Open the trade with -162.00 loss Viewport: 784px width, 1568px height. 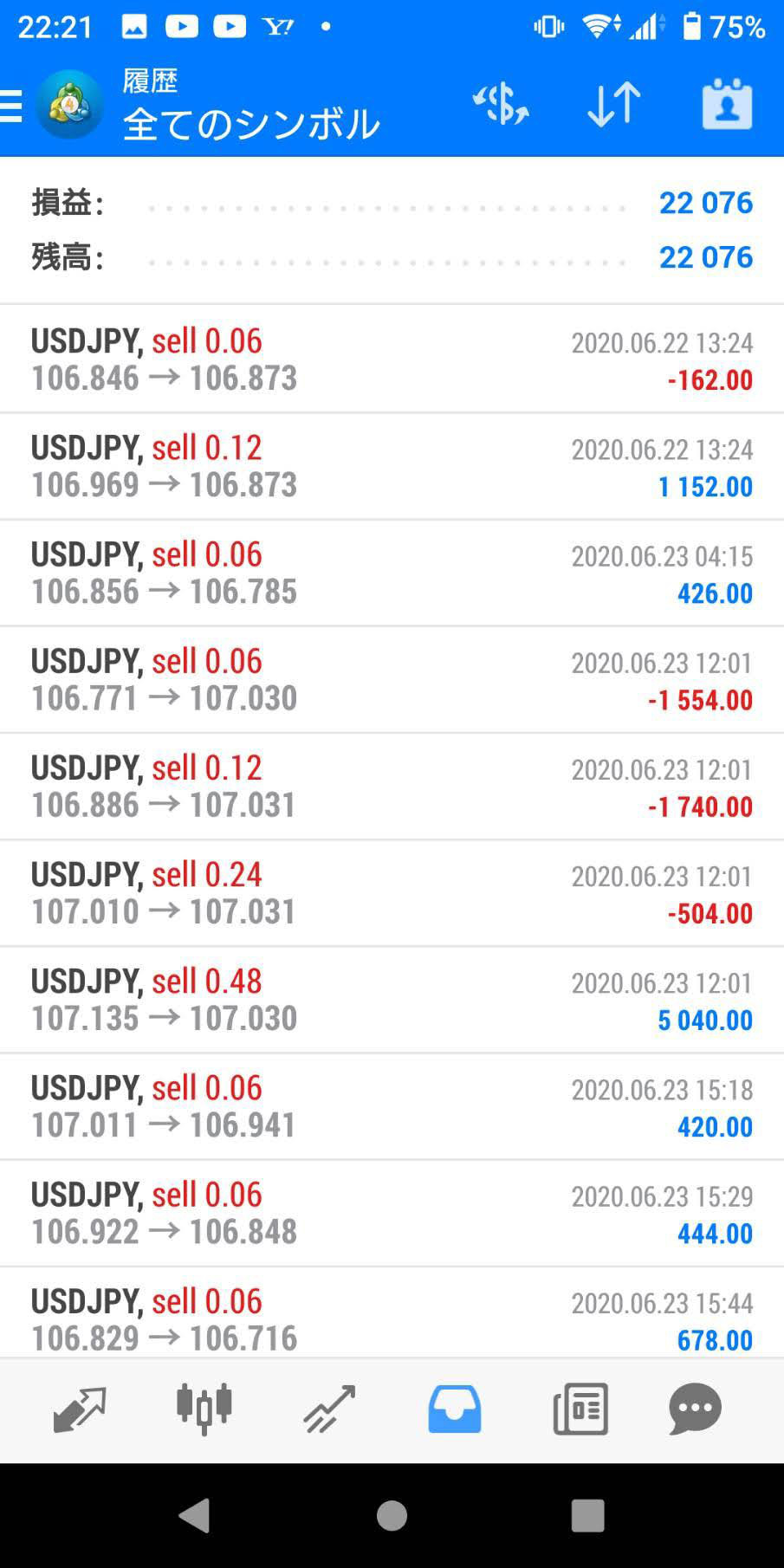point(392,360)
